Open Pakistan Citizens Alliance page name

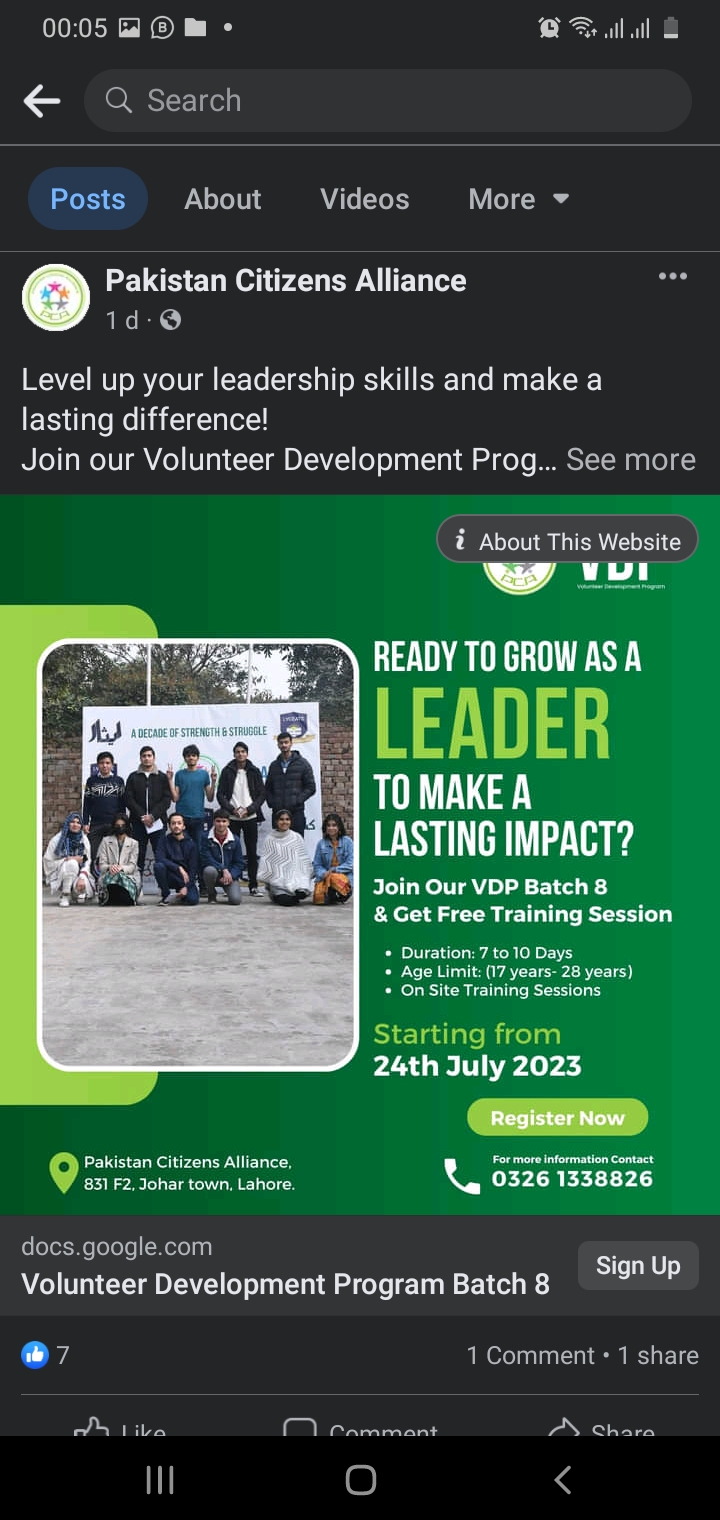pyautogui.click(x=286, y=281)
